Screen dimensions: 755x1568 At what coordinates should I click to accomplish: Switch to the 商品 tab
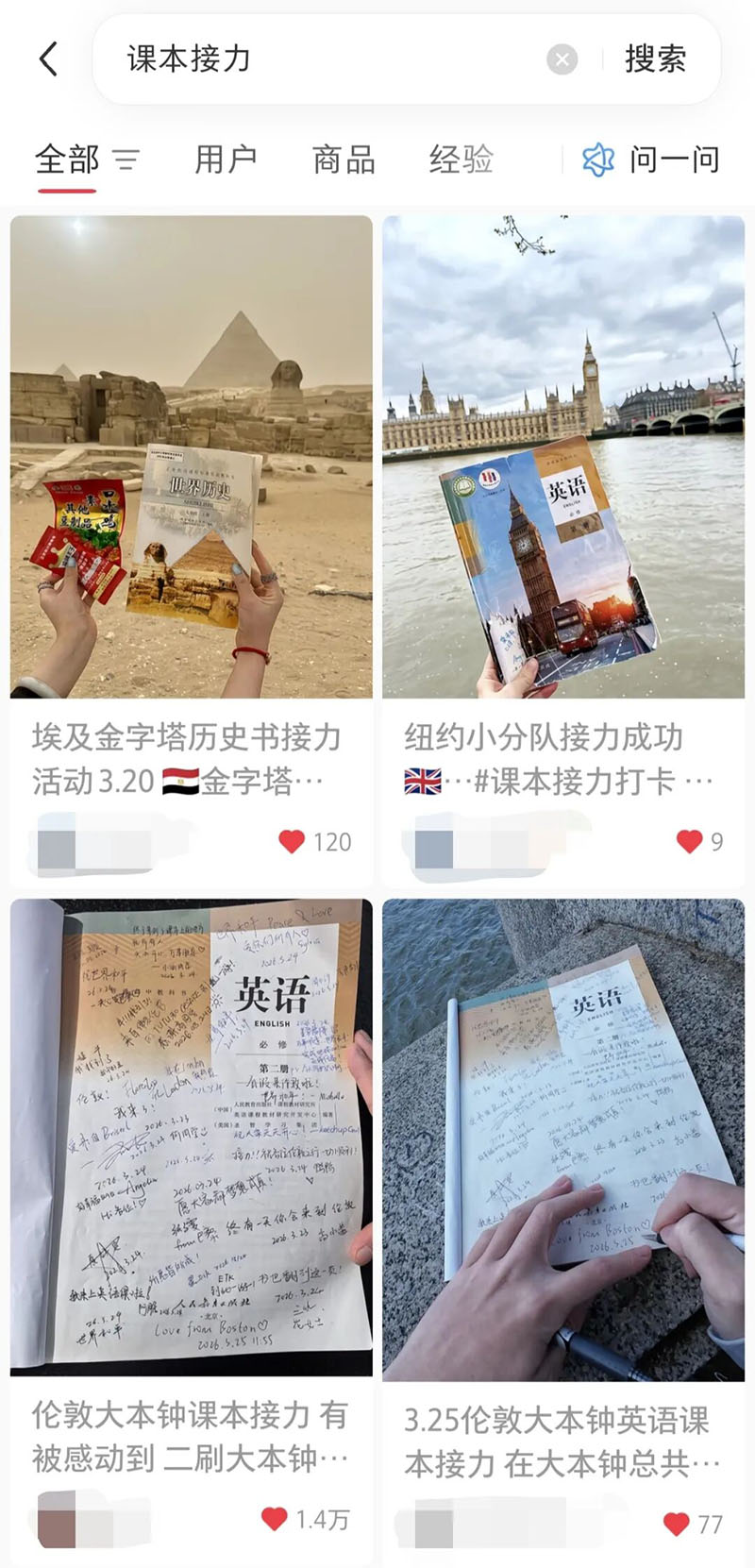coord(344,160)
